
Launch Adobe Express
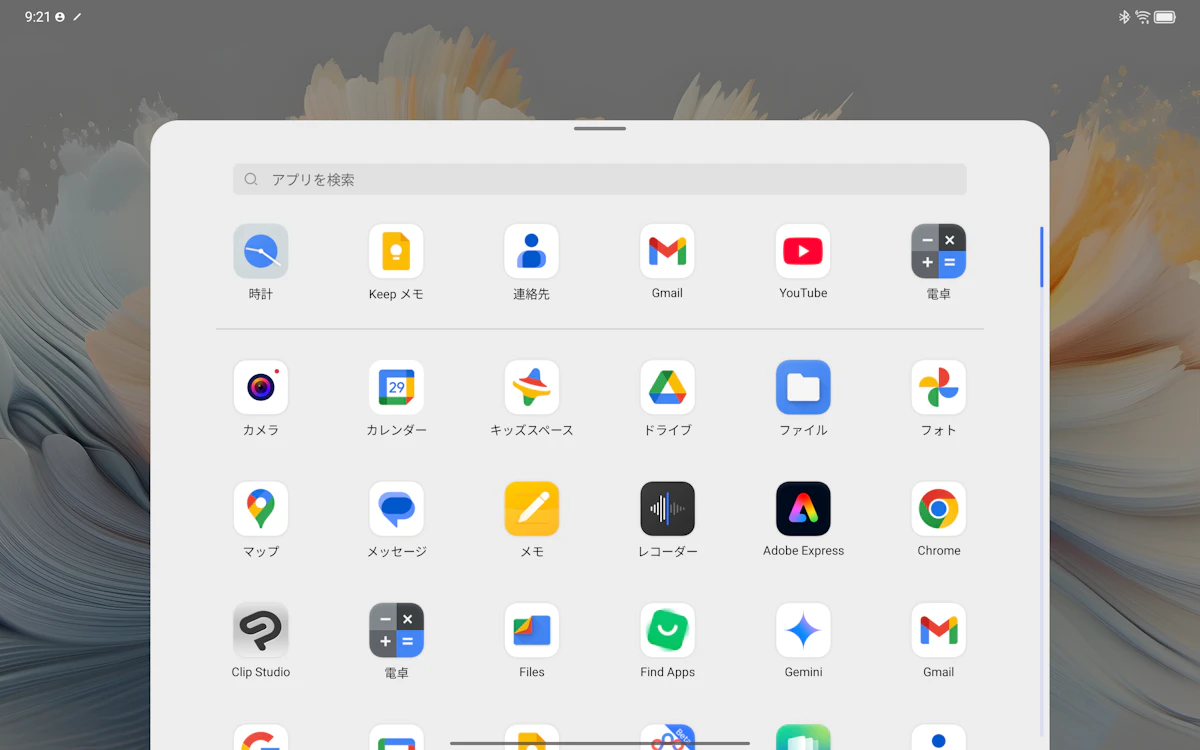803,509
